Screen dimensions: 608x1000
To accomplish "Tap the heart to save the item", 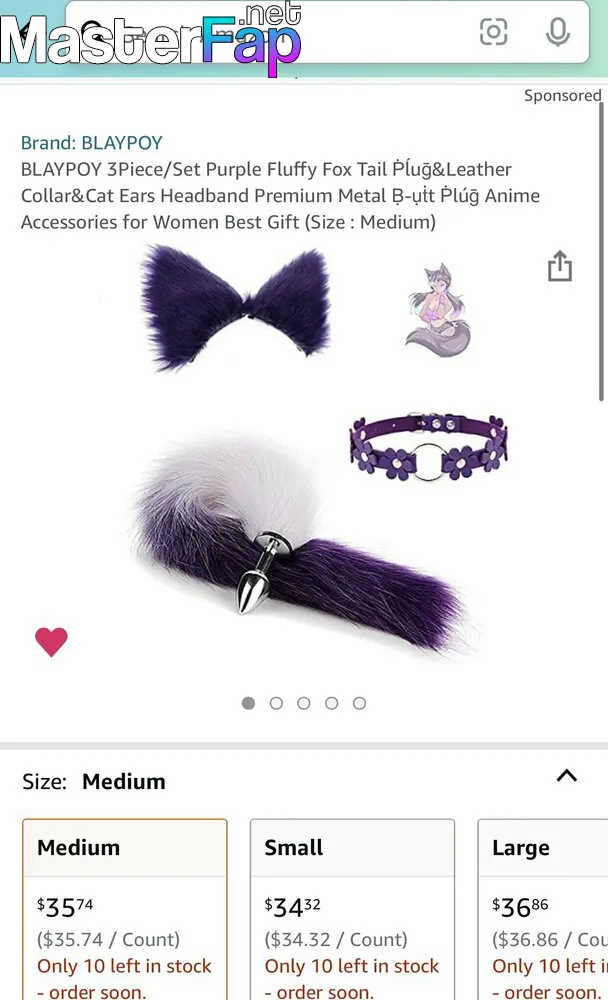I will coord(51,642).
